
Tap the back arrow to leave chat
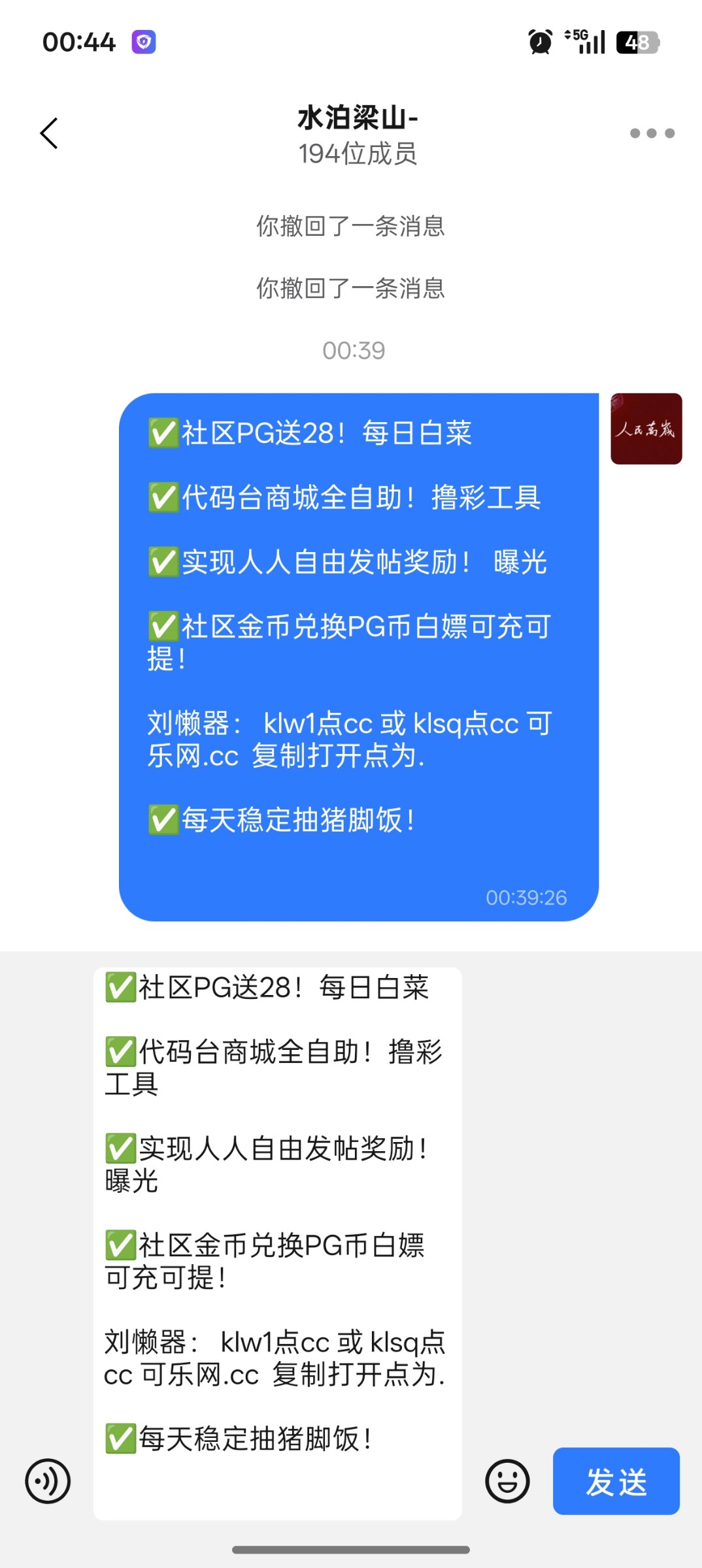point(48,133)
